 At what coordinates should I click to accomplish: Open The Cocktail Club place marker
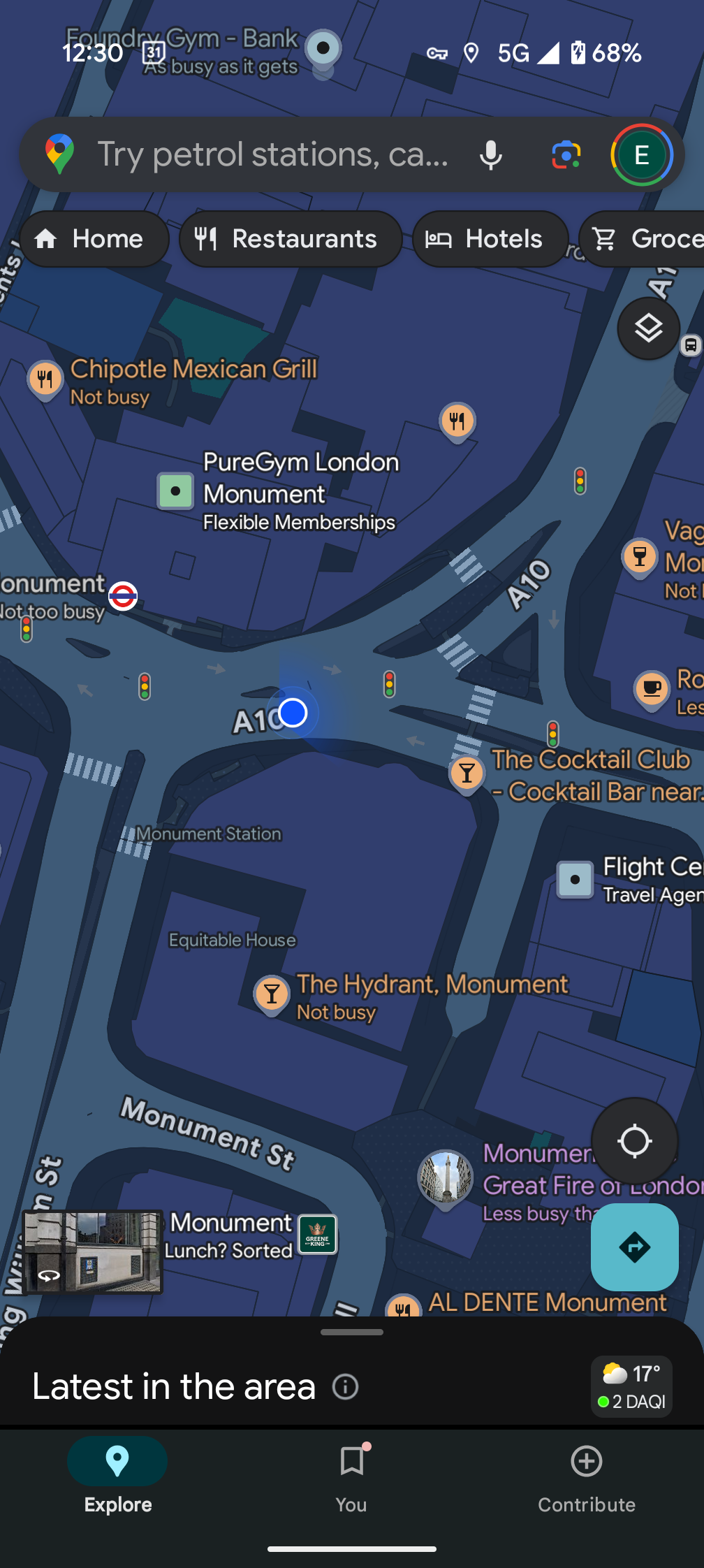point(467,775)
